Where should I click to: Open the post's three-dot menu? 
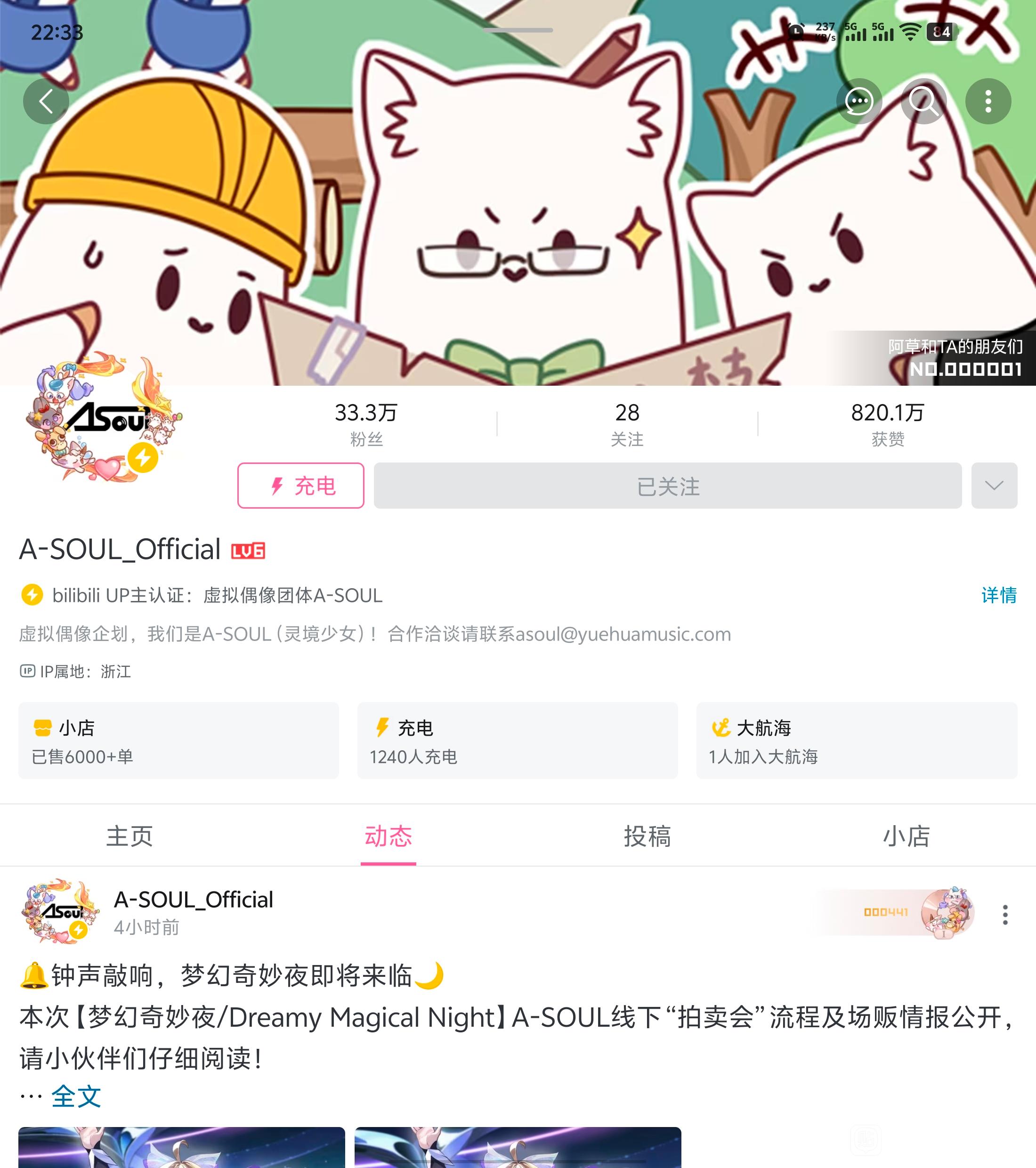[x=1004, y=915]
